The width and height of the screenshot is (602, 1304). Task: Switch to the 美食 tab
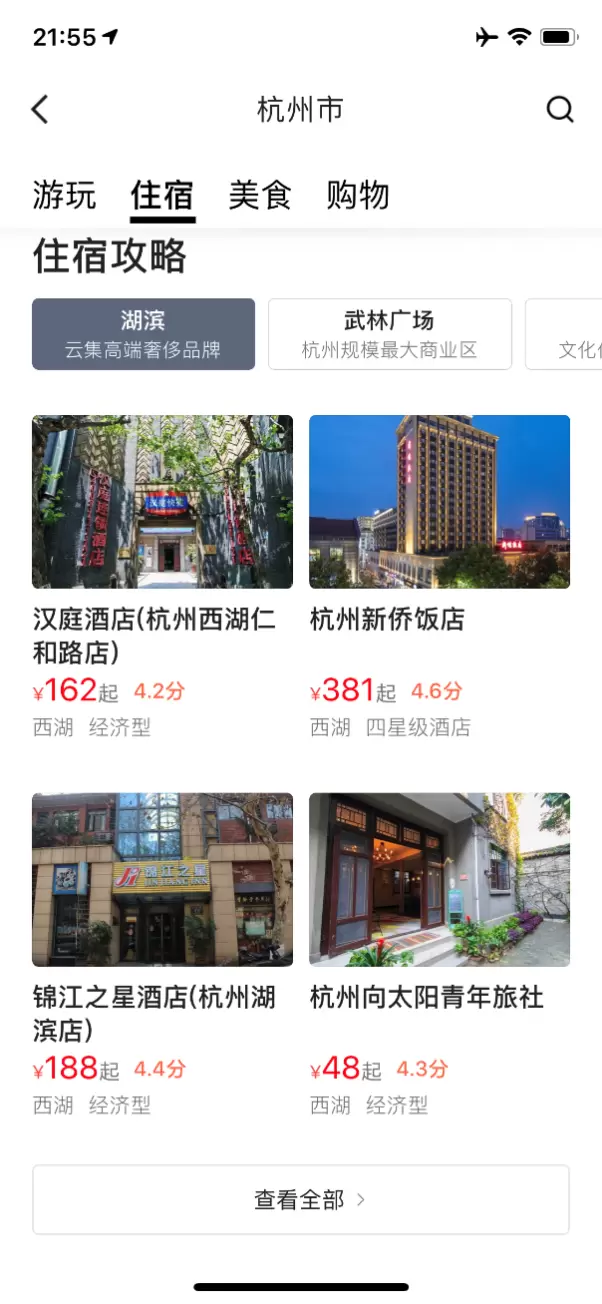260,194
